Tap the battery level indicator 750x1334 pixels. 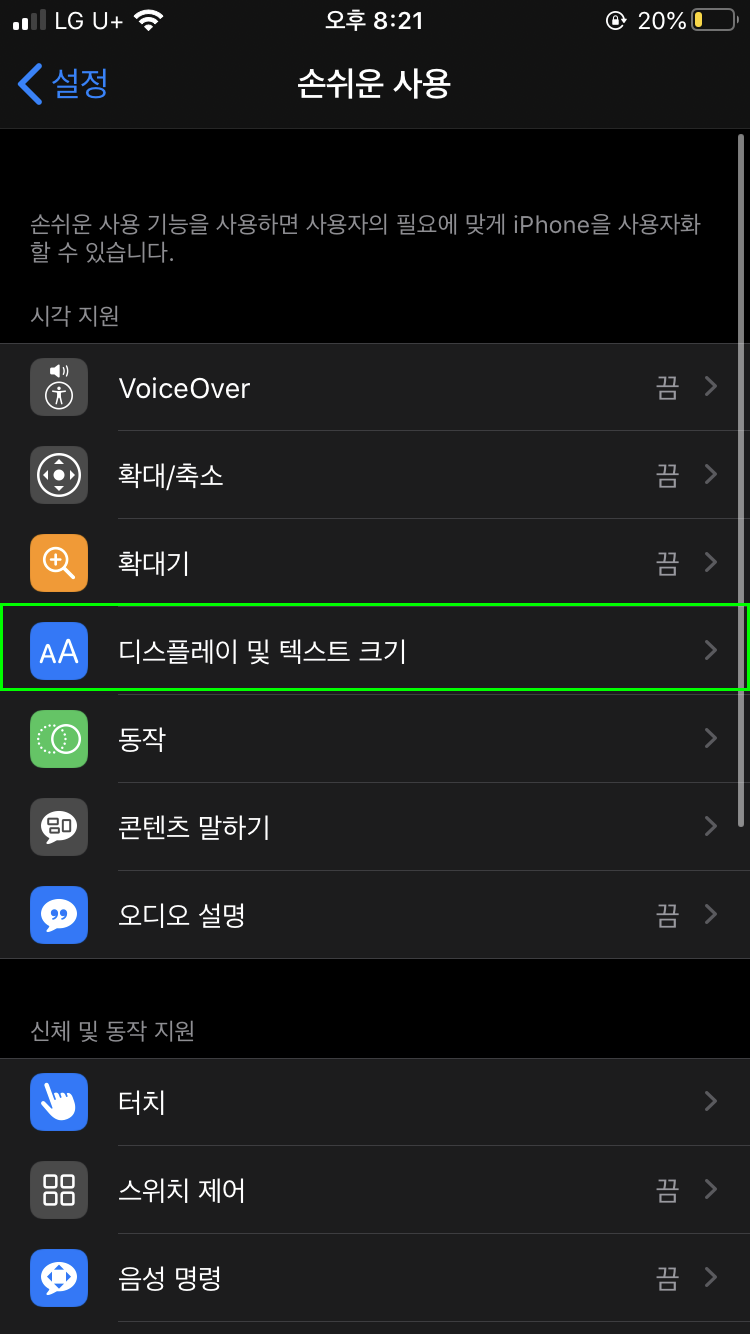point(712,18)
